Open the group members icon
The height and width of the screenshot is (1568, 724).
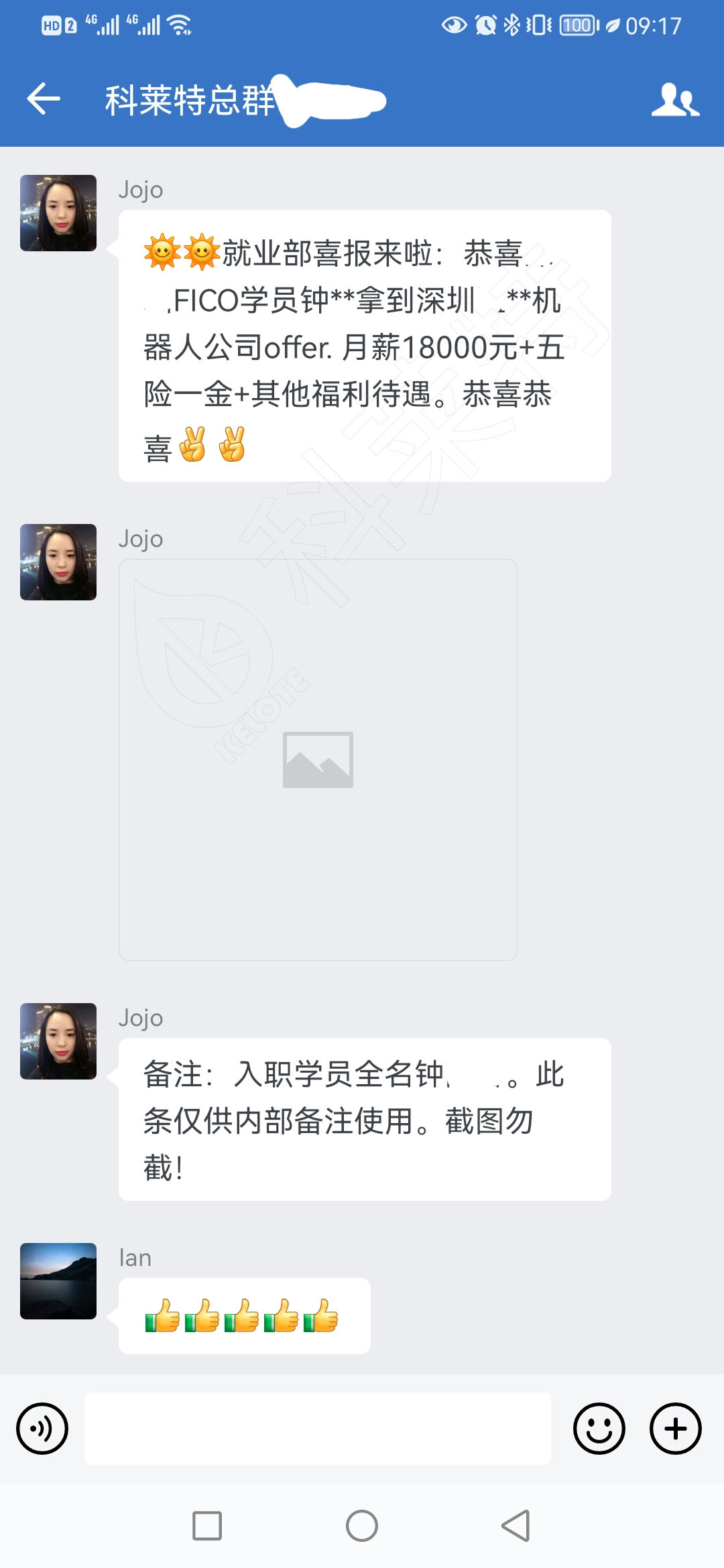tap(675, 100)
